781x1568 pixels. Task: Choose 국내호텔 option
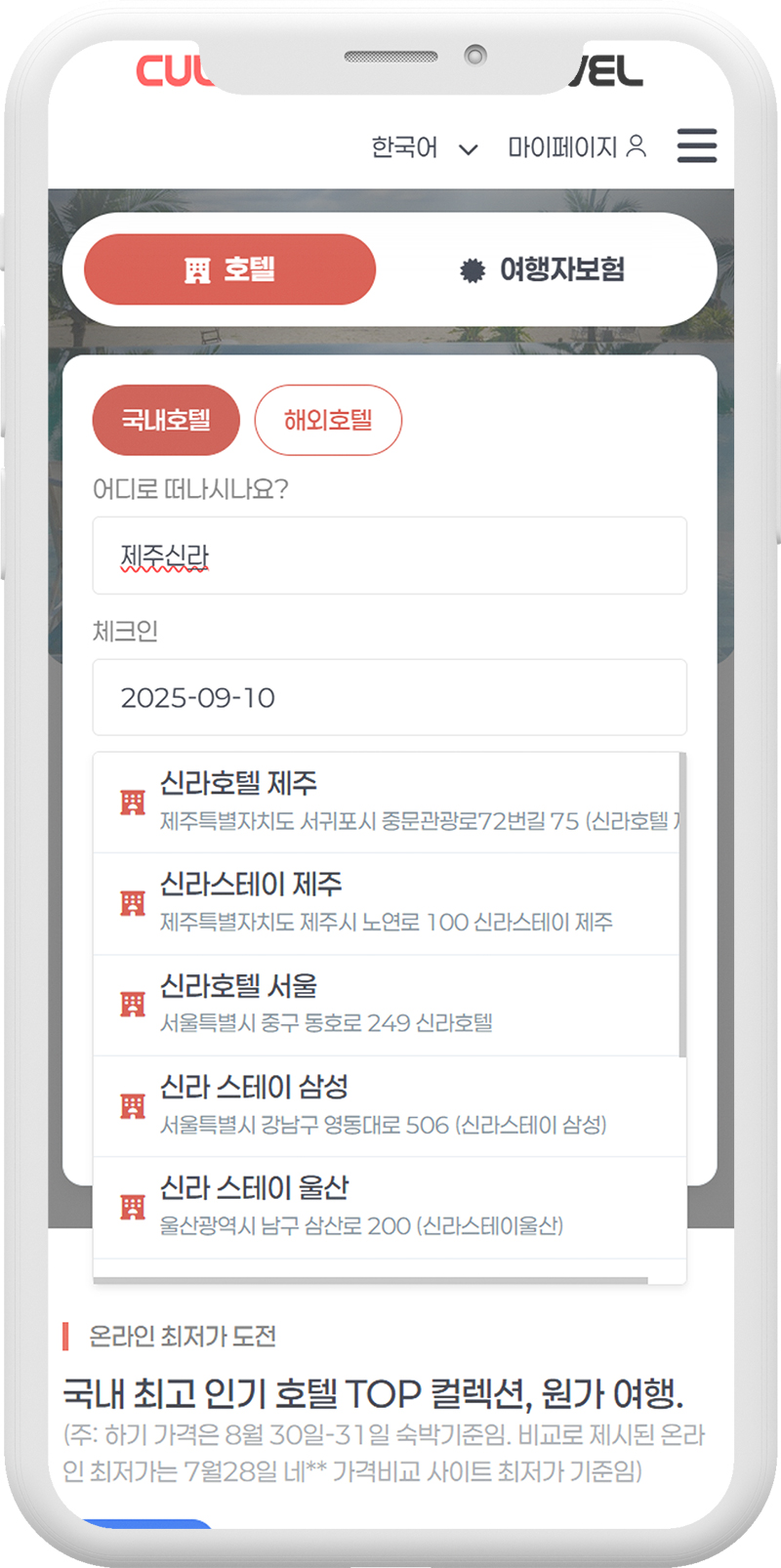click(166, 421)
